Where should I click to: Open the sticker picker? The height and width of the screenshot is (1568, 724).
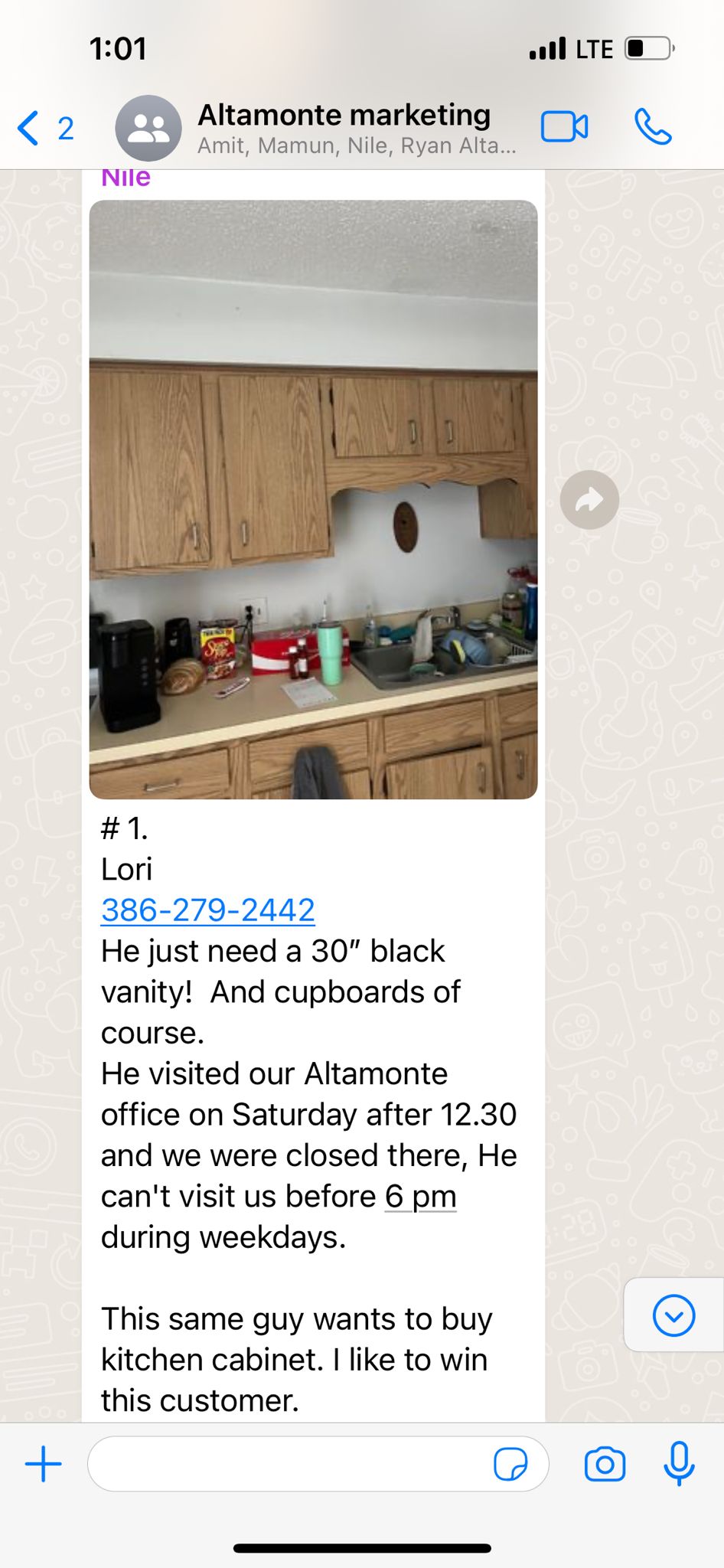[x=510, y=1464]
